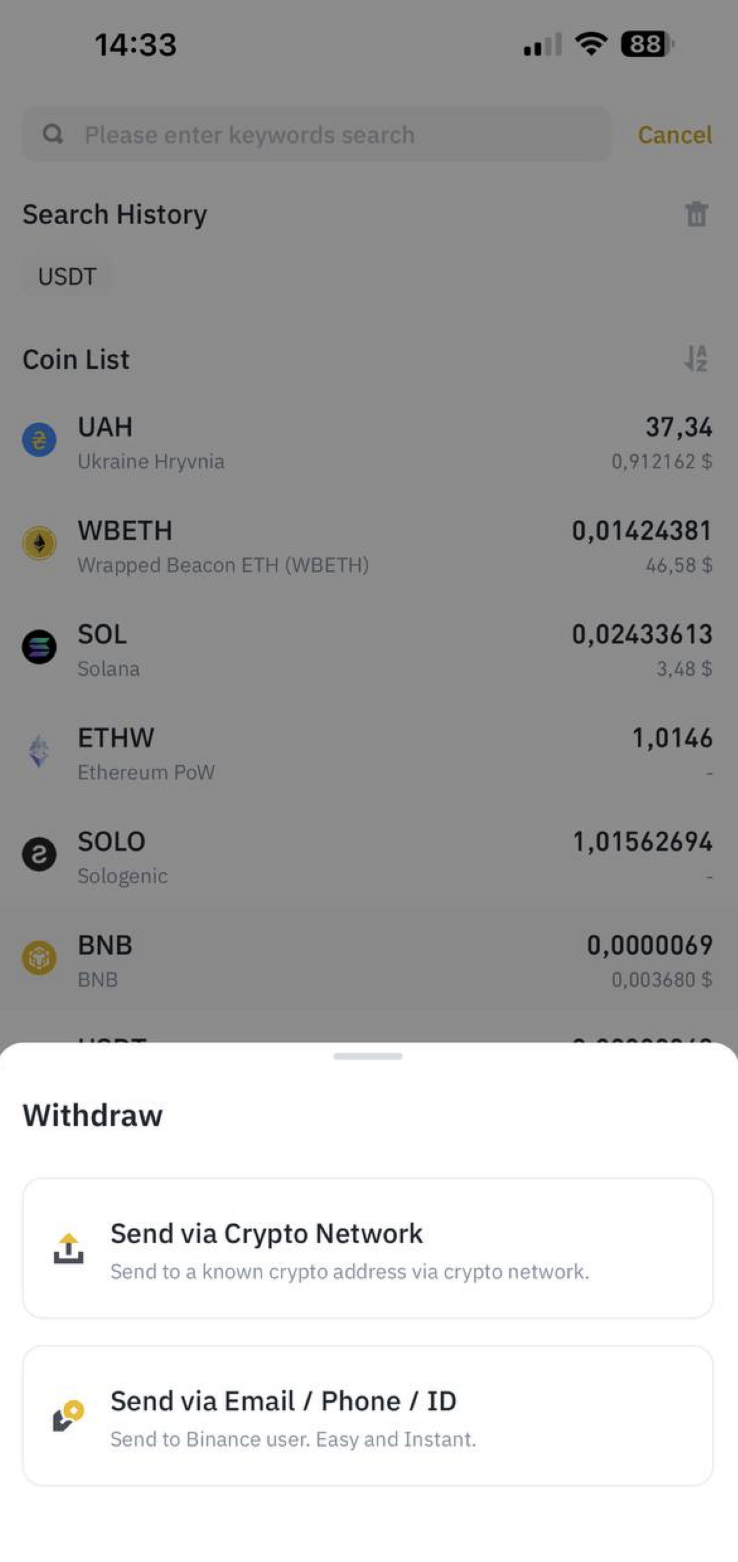Choose Send via Crypto Network
738x1562 pixels.
click(x=368, y=1248)
